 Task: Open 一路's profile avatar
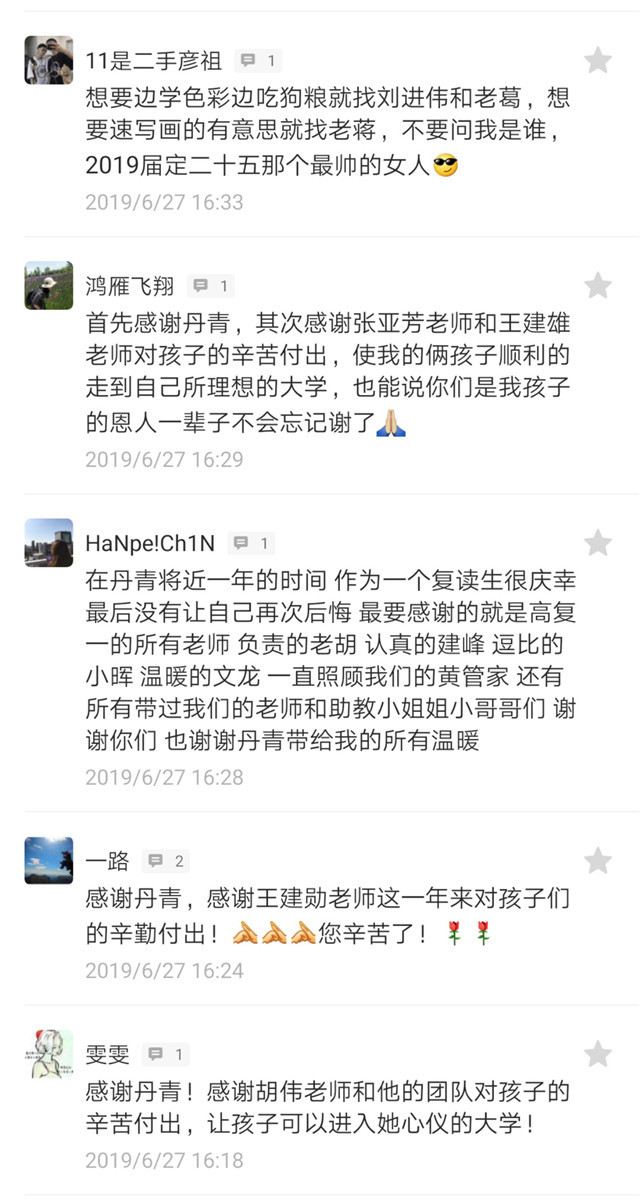click(x=49, y=861)
